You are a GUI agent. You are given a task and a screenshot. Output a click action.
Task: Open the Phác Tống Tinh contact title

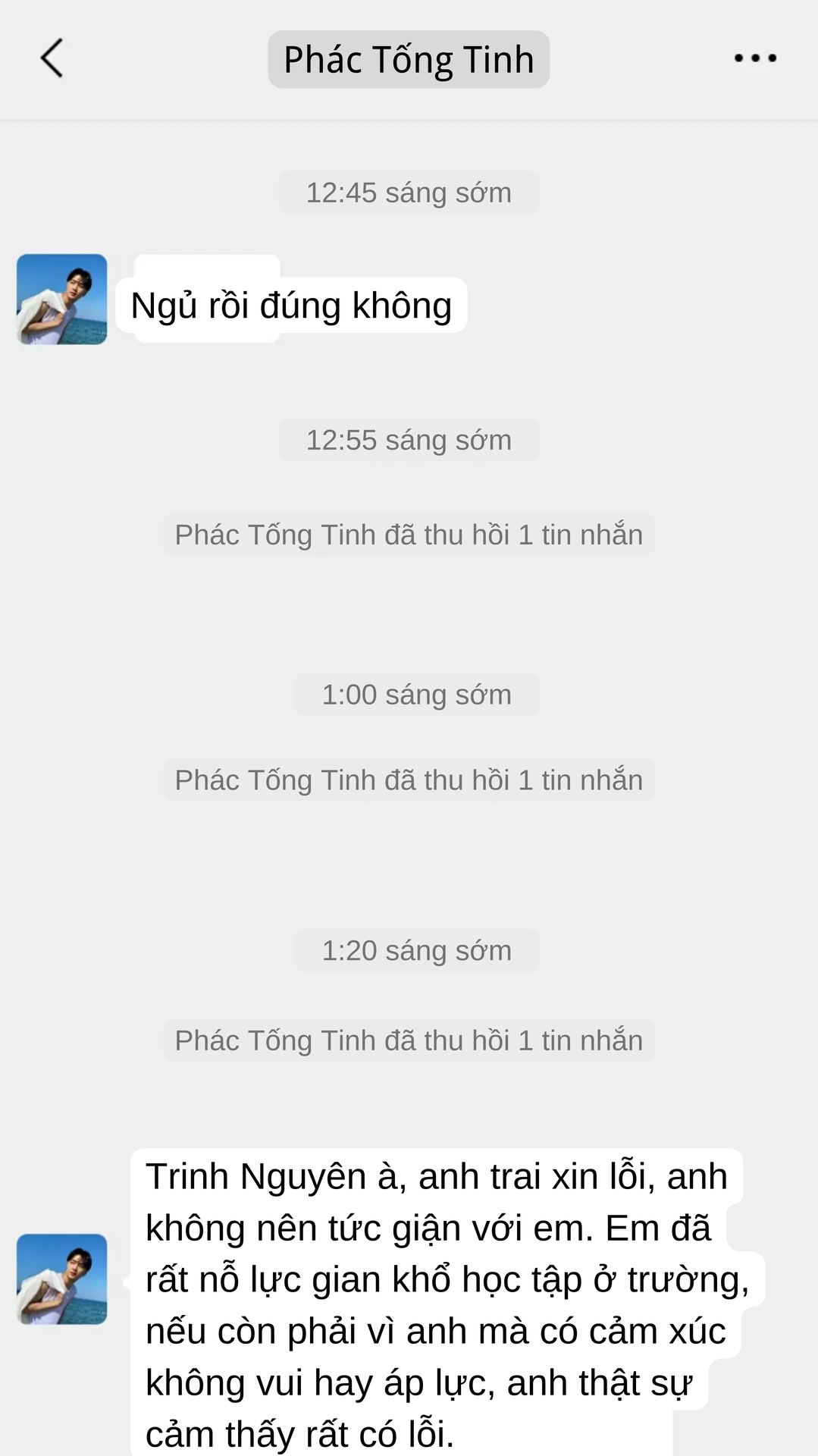(x=409, y=60)
